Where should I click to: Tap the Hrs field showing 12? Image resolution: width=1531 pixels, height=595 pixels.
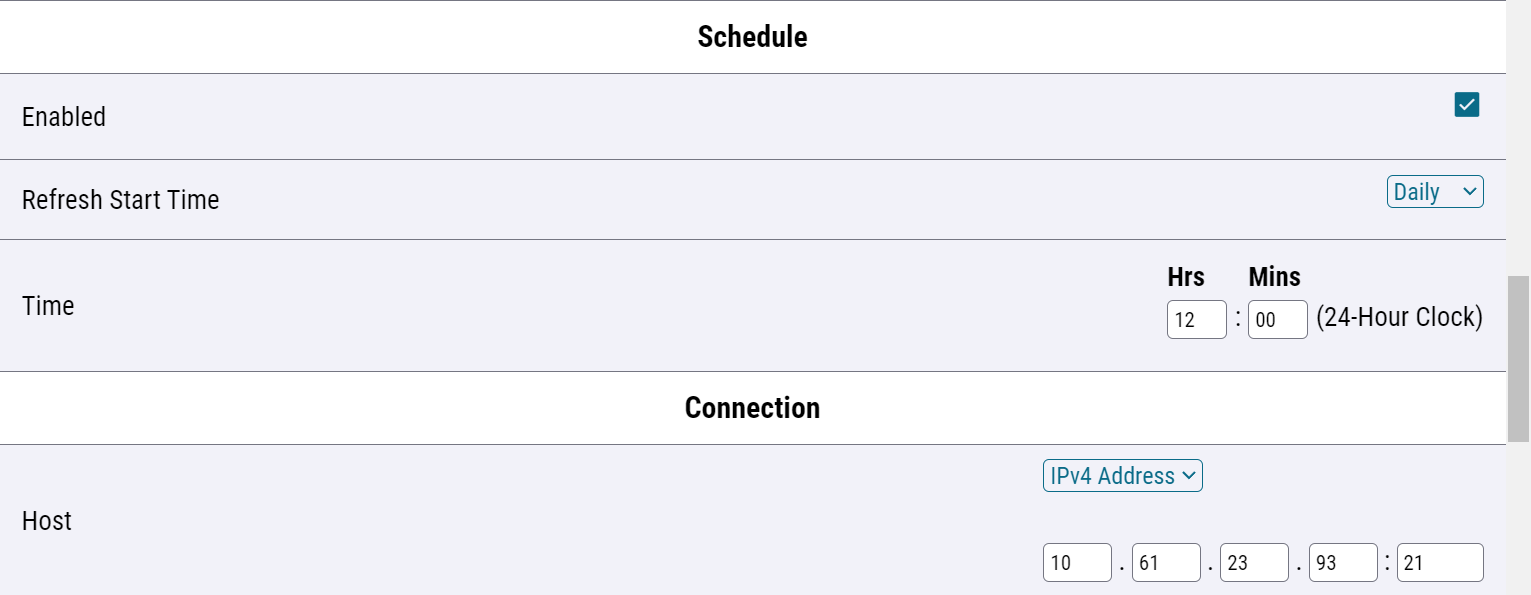1197,320
